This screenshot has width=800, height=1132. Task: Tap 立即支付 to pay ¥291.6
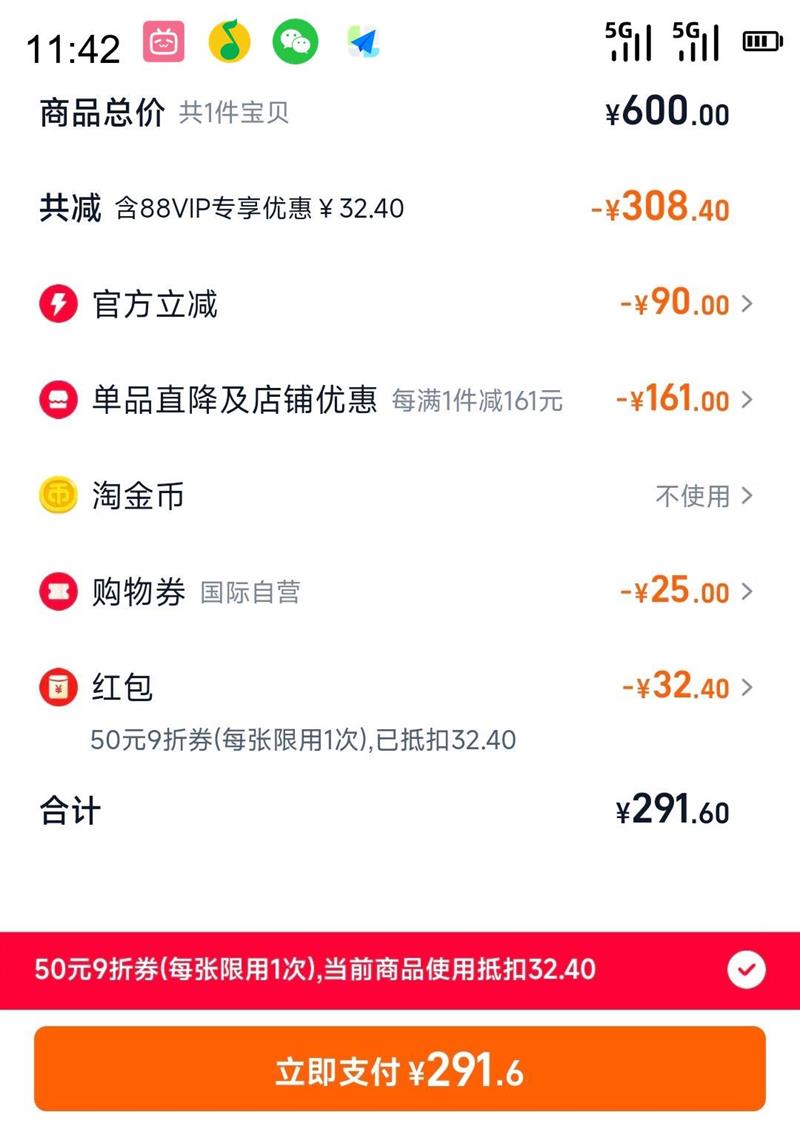[400, 1071]
